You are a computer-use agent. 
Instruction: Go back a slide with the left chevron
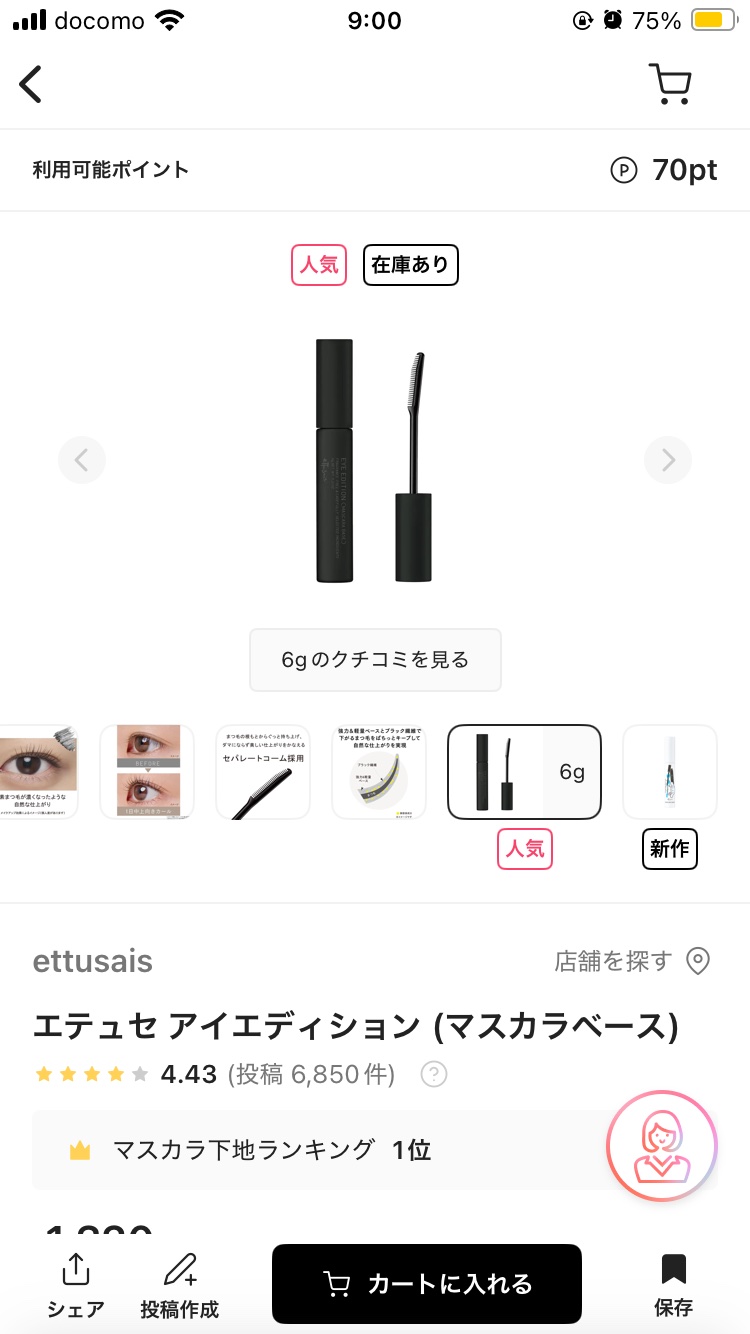point(82,459)
